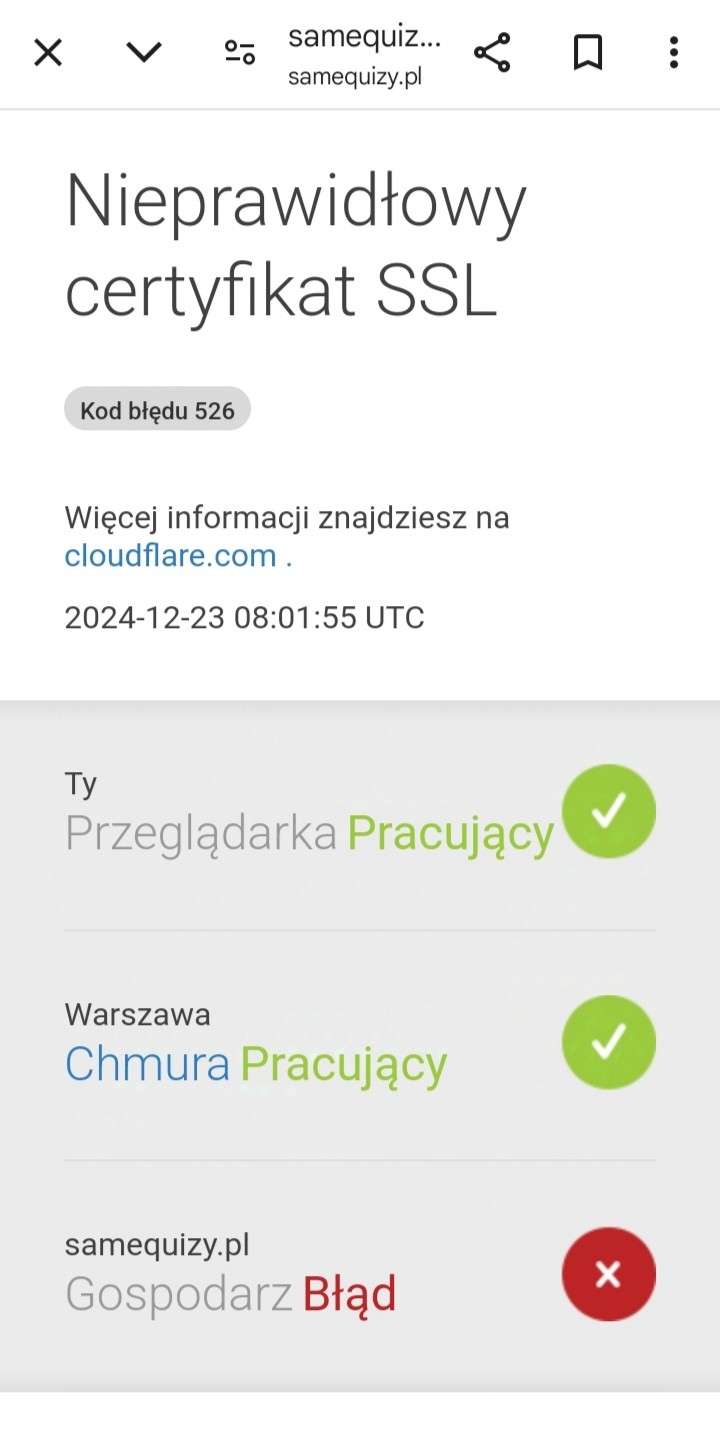Open the cloudflare.com link
The width and height of the screenshot is (720, 1430).
pos(170,556)
